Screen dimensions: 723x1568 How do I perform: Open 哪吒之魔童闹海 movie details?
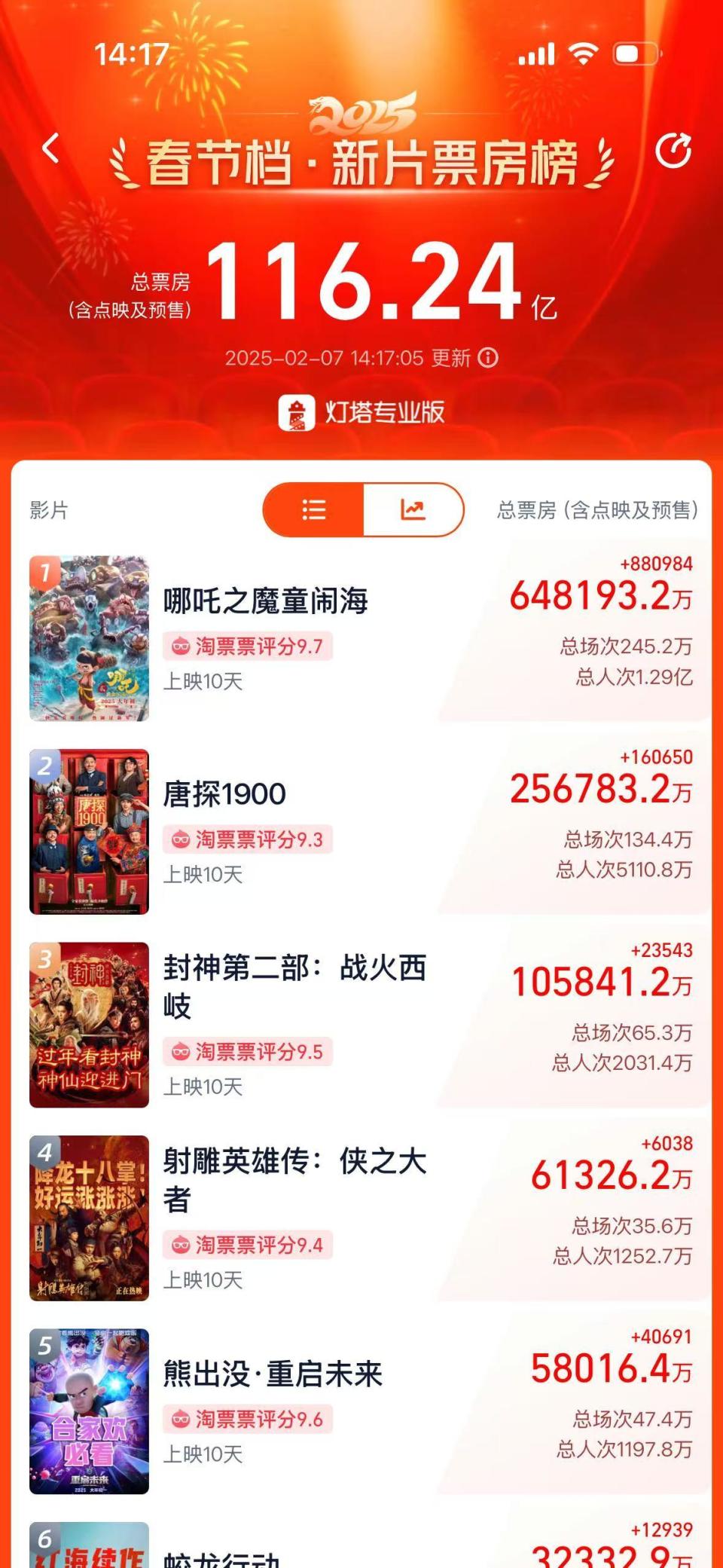(x=266, y=602)
